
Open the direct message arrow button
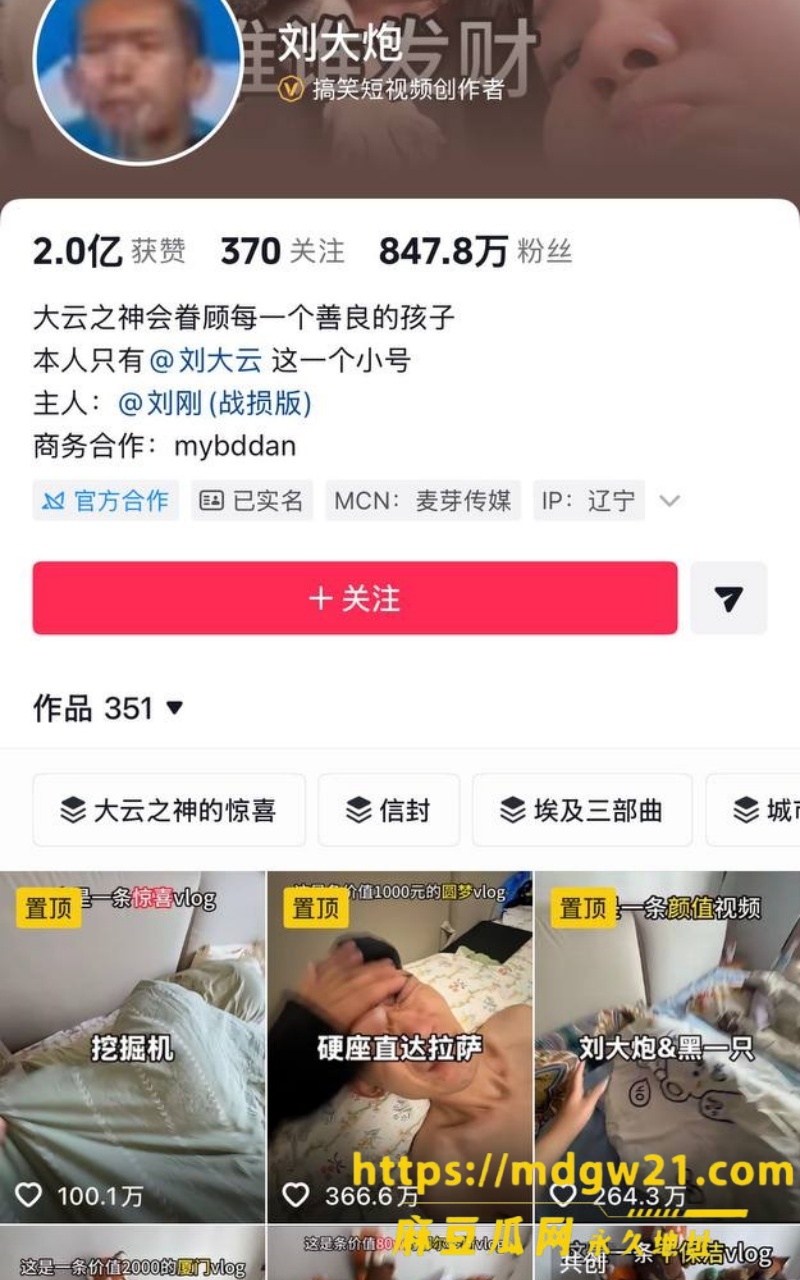click(x=729, y=598)
